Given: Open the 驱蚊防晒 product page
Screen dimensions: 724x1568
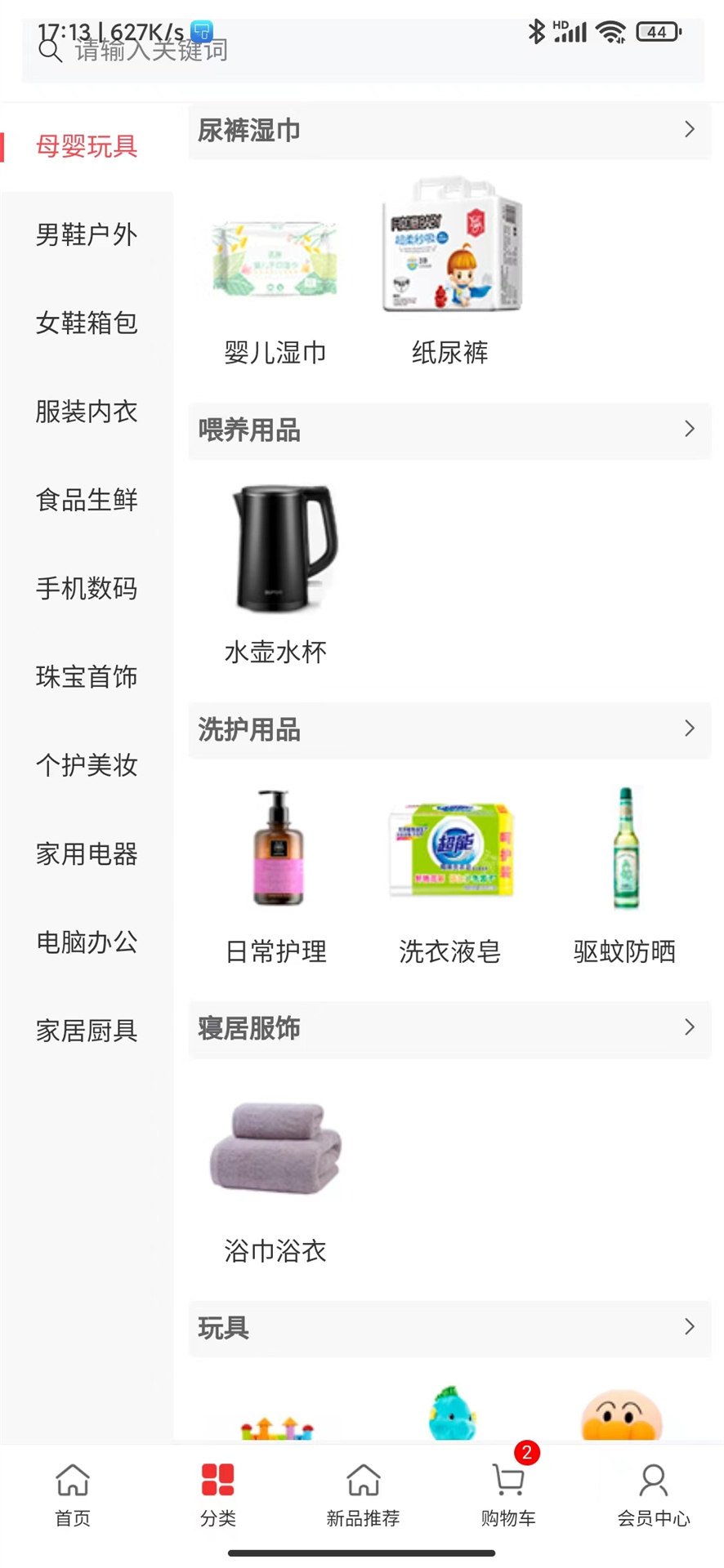Looking at the screenshot, I should 624,849.
